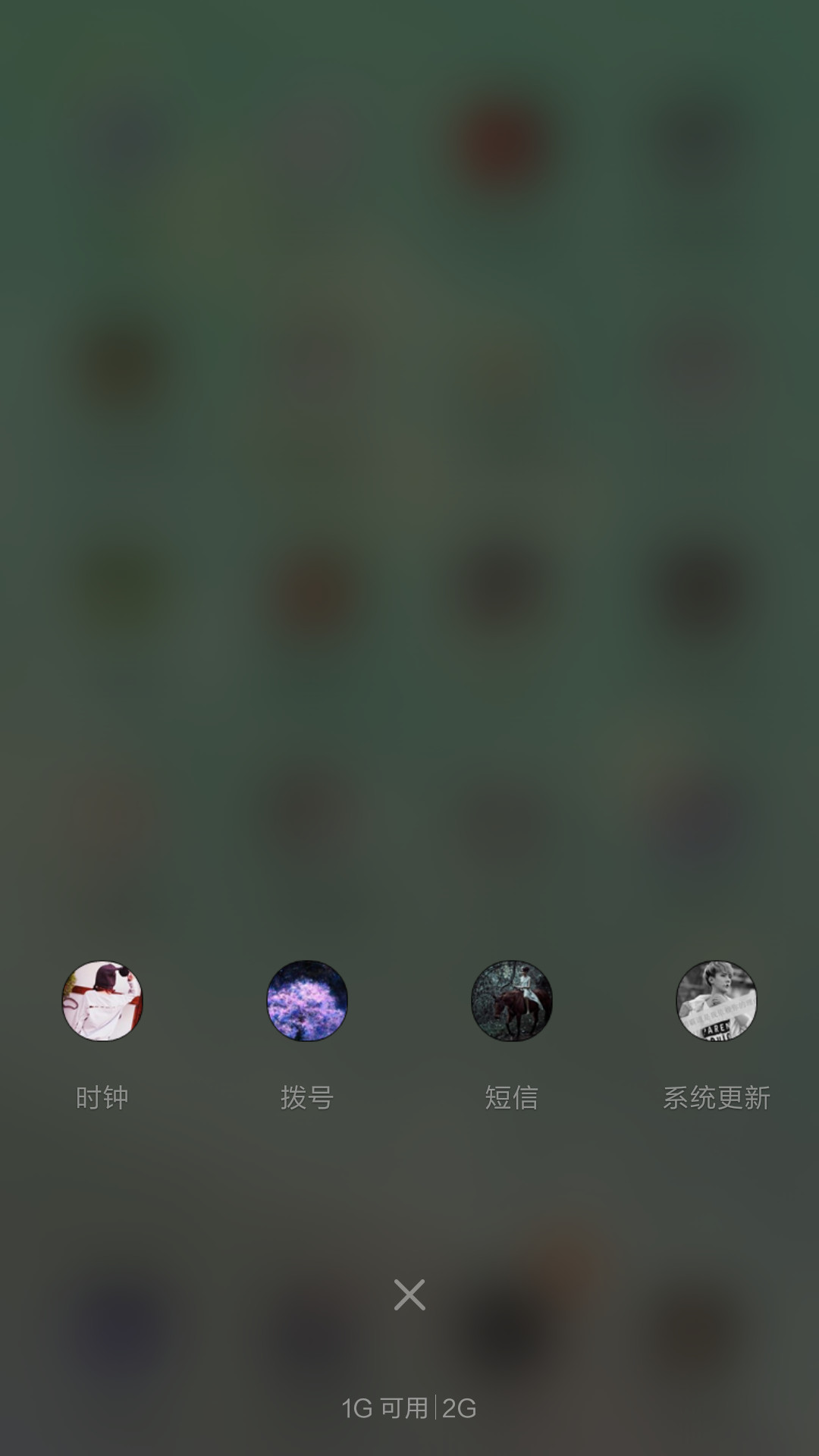819x1456 pixels.
Task: Open the 时钟 (Clock) recent app
Action: [x=102, y=1001]
